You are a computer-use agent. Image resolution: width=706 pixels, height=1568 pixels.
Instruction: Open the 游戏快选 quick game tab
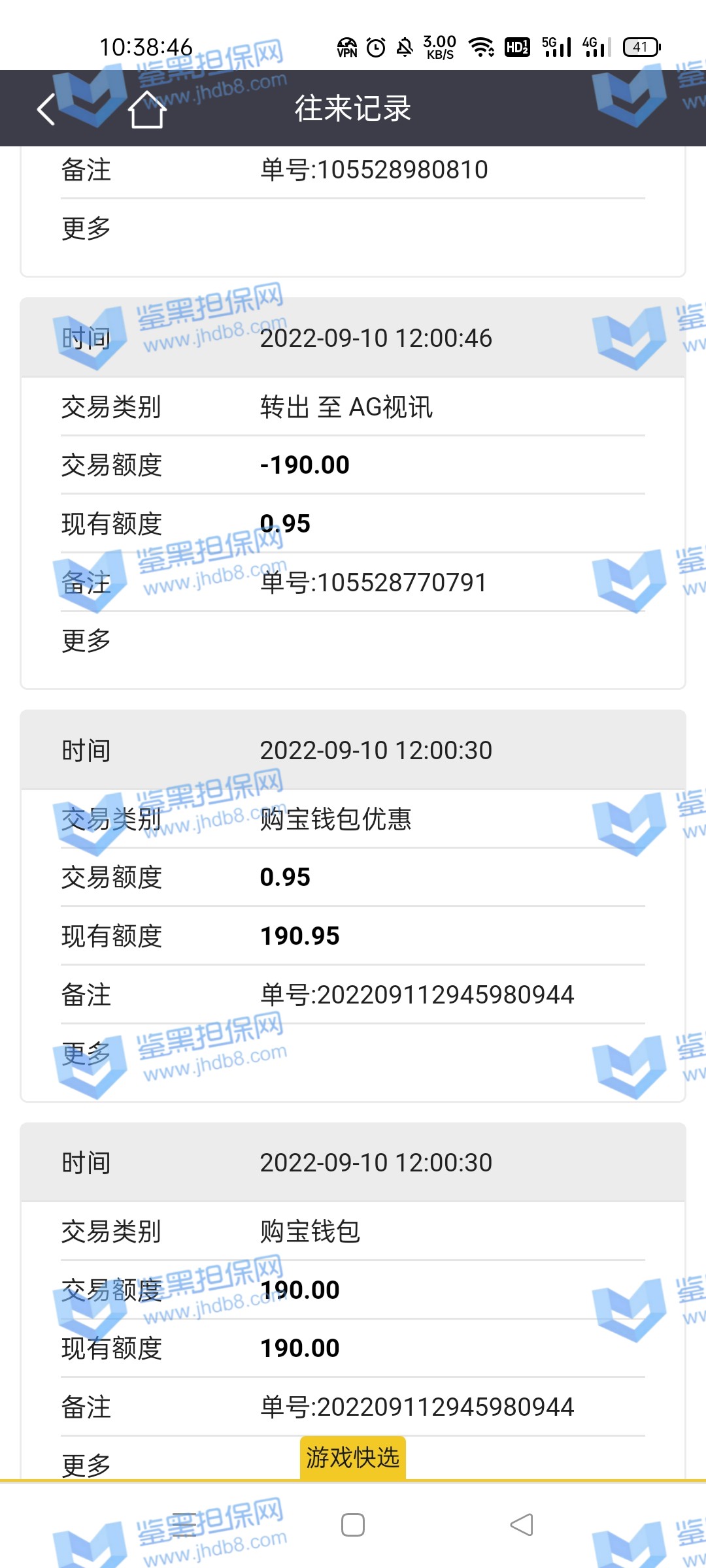point(353,1458)
